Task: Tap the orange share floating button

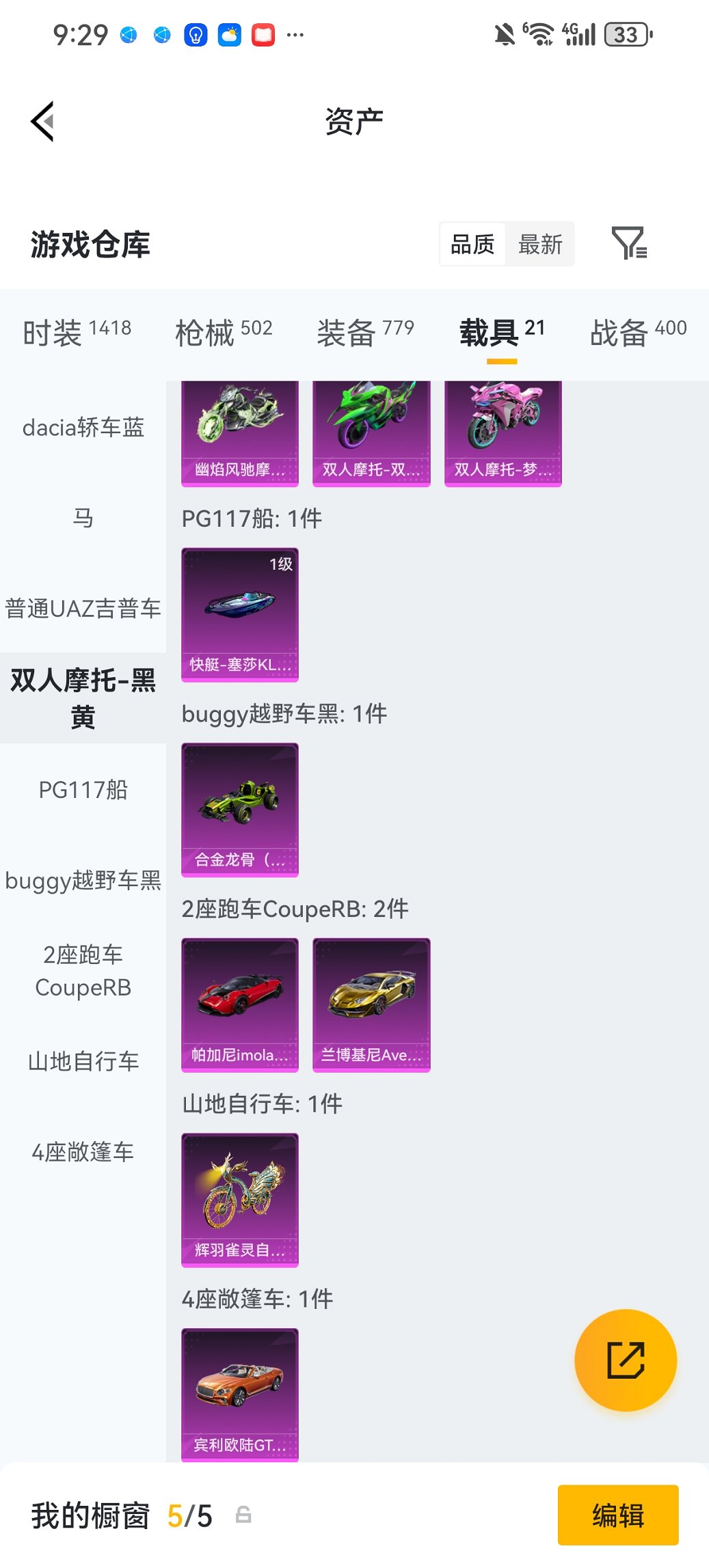Action: [624, 1360]
